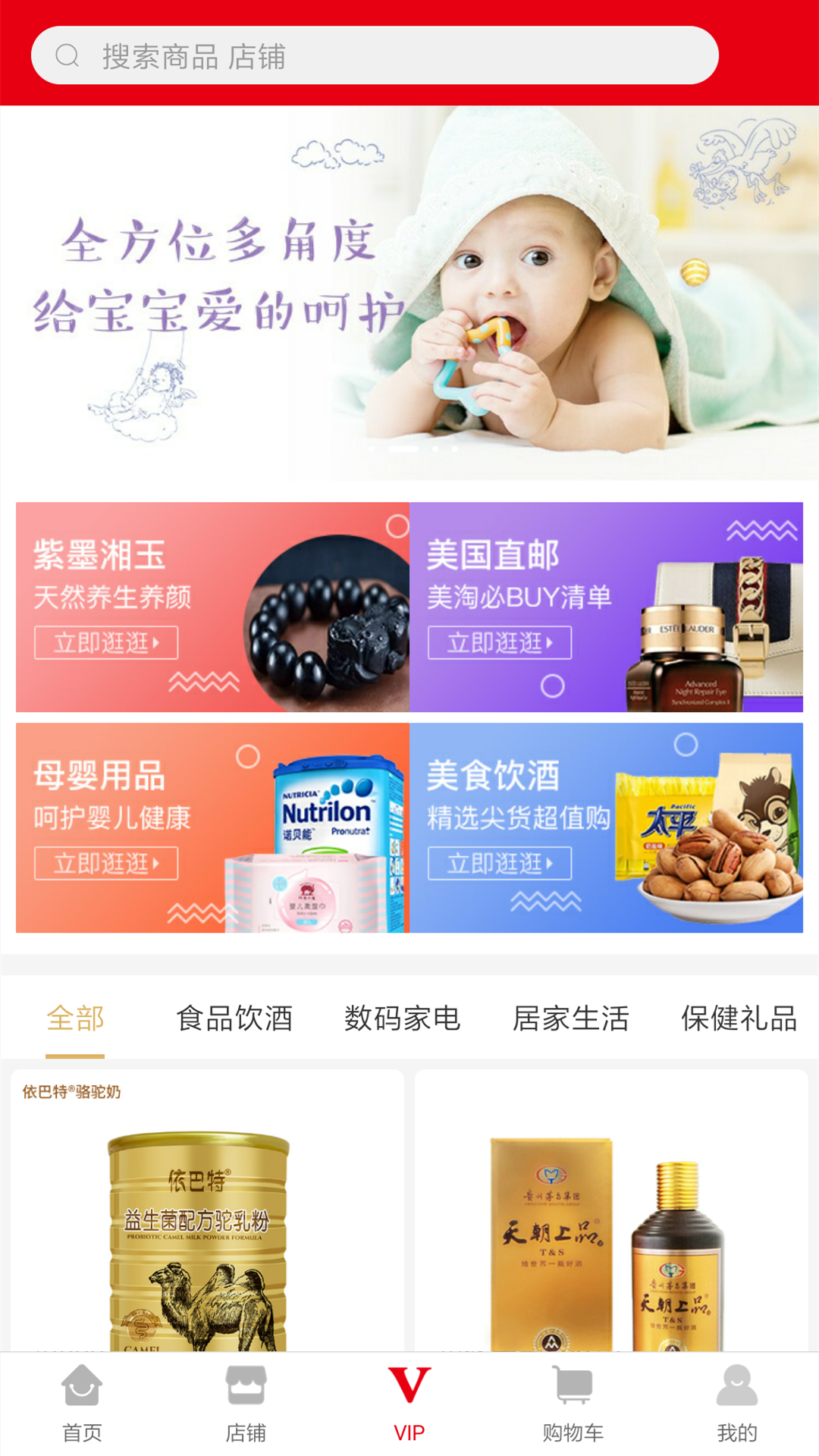Switch to the 保健礼品 category tab

pyautogui.click(x=739, y=1018)
